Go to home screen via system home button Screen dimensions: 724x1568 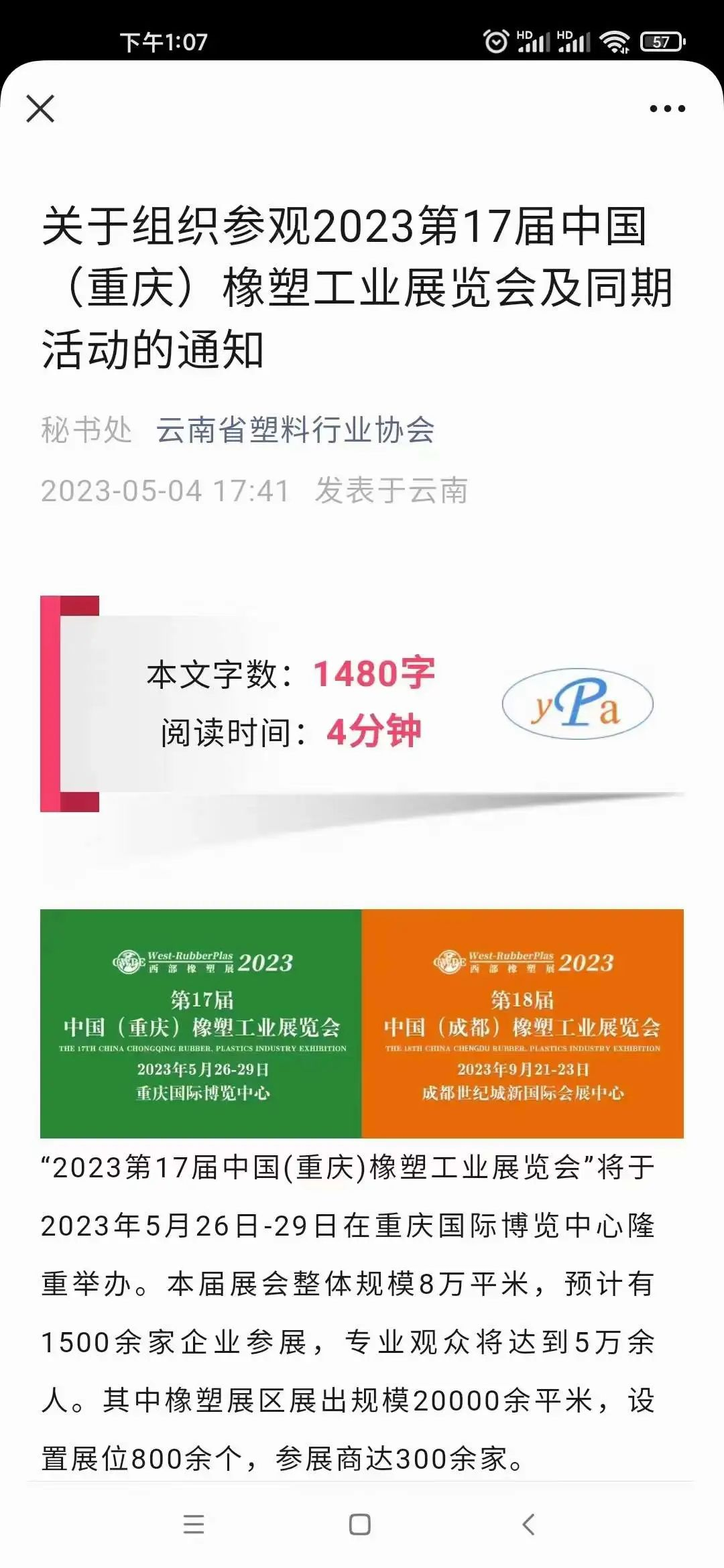[360, 1524]
